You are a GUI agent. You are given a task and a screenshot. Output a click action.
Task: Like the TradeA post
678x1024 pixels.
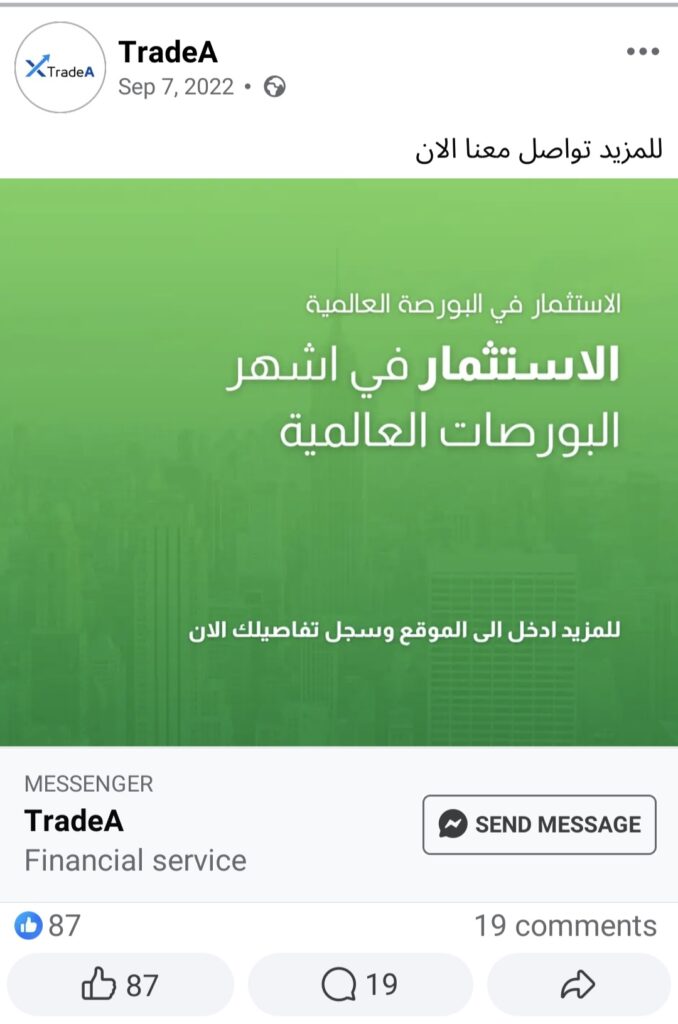pos(120,985)
